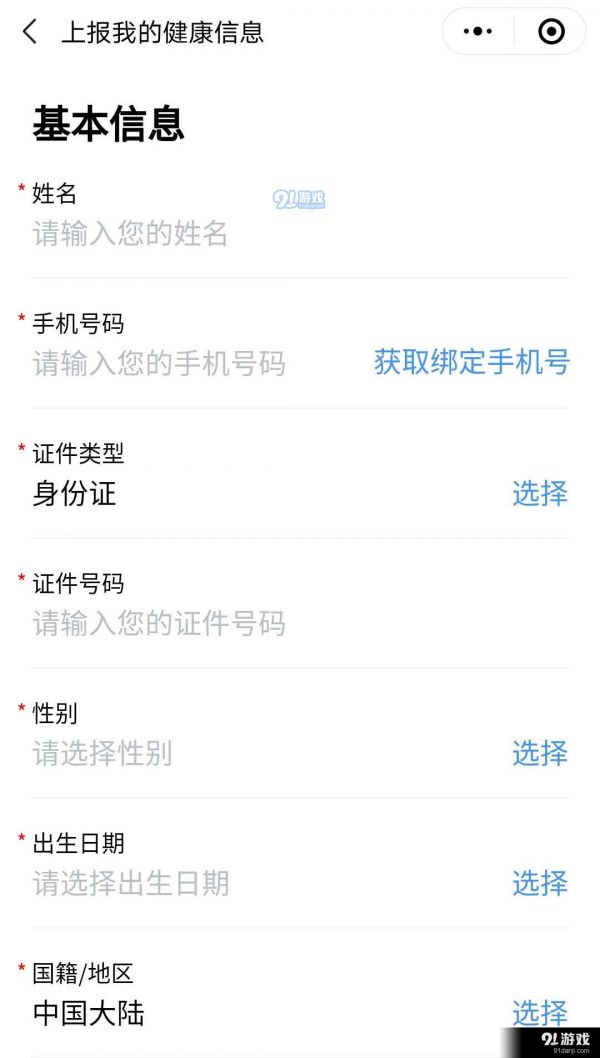Change 国籍/地区 with its 选择 link

point(540,1013)
